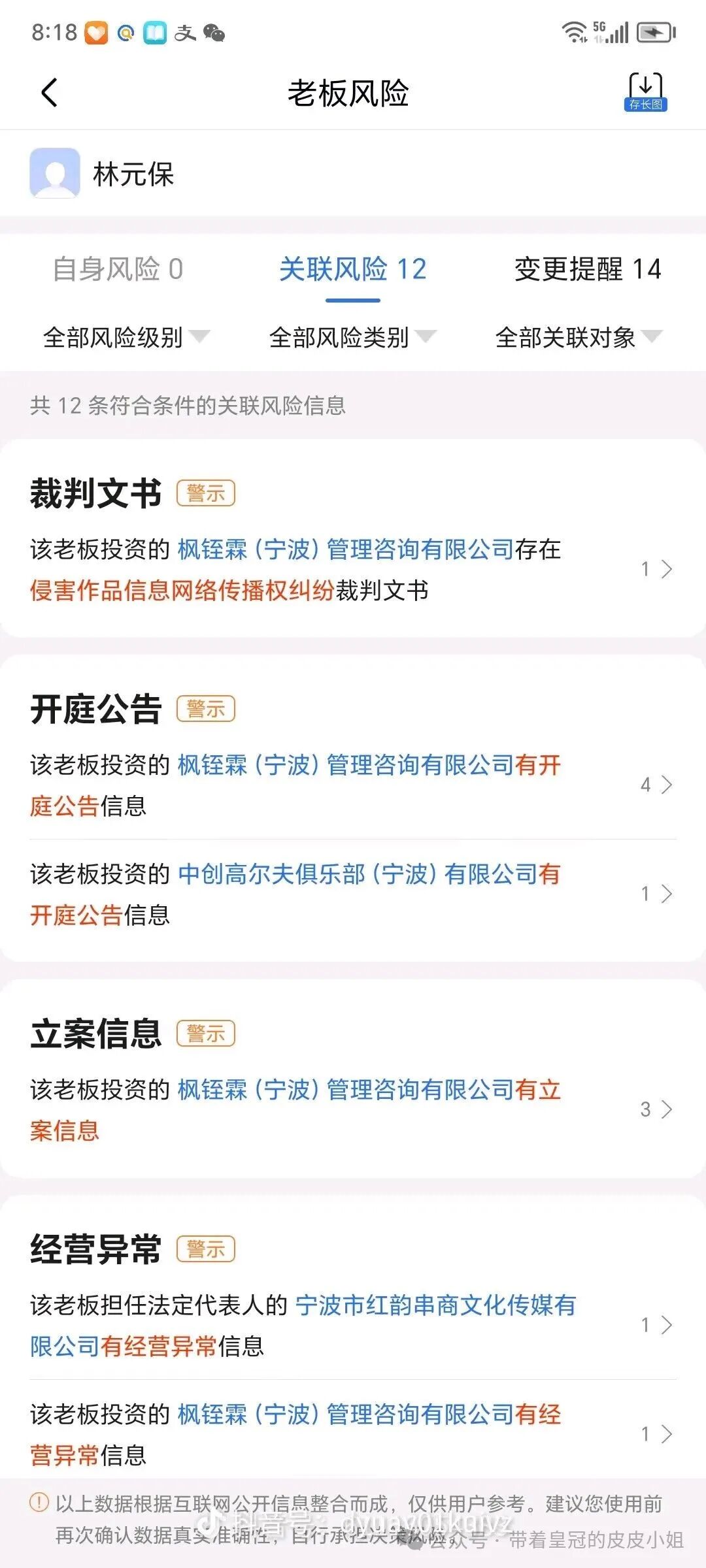Open the 枫铨霖（宁波）管理咨询有限公司 link

click(x=345, y=549)
